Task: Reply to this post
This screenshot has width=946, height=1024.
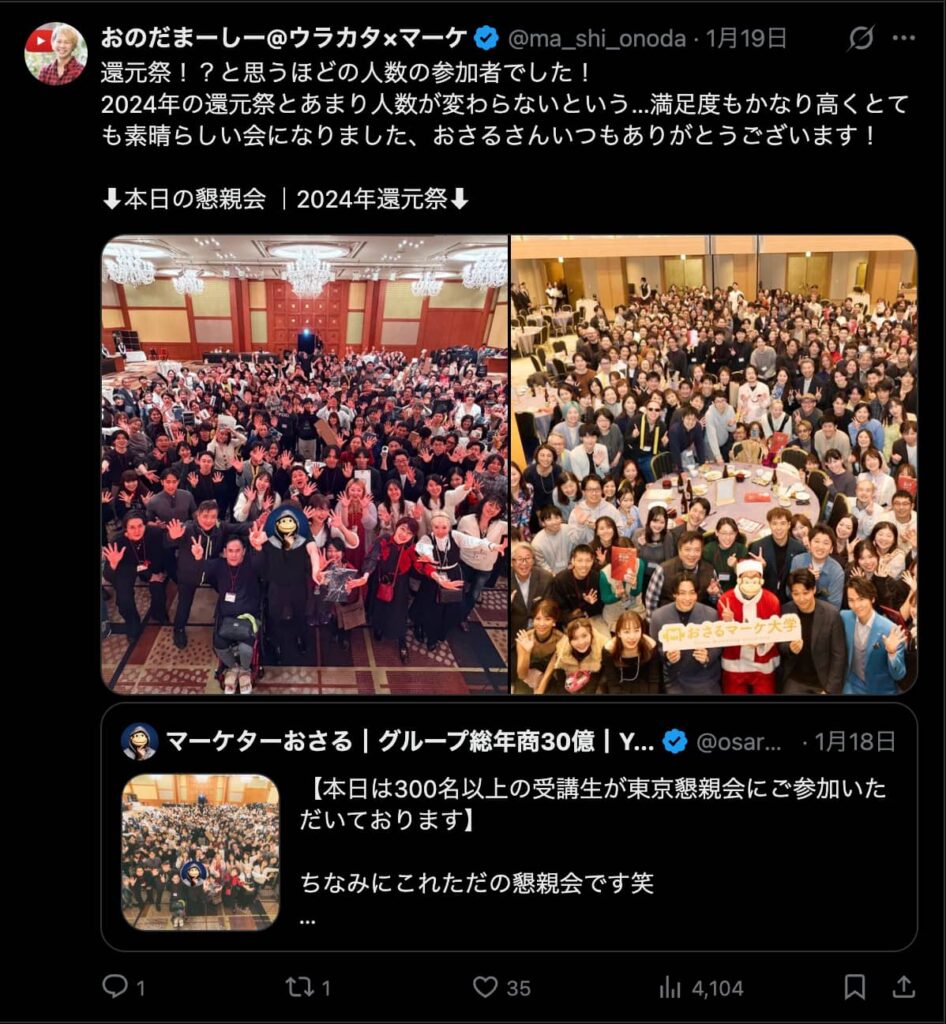Action: click(116, 987)
